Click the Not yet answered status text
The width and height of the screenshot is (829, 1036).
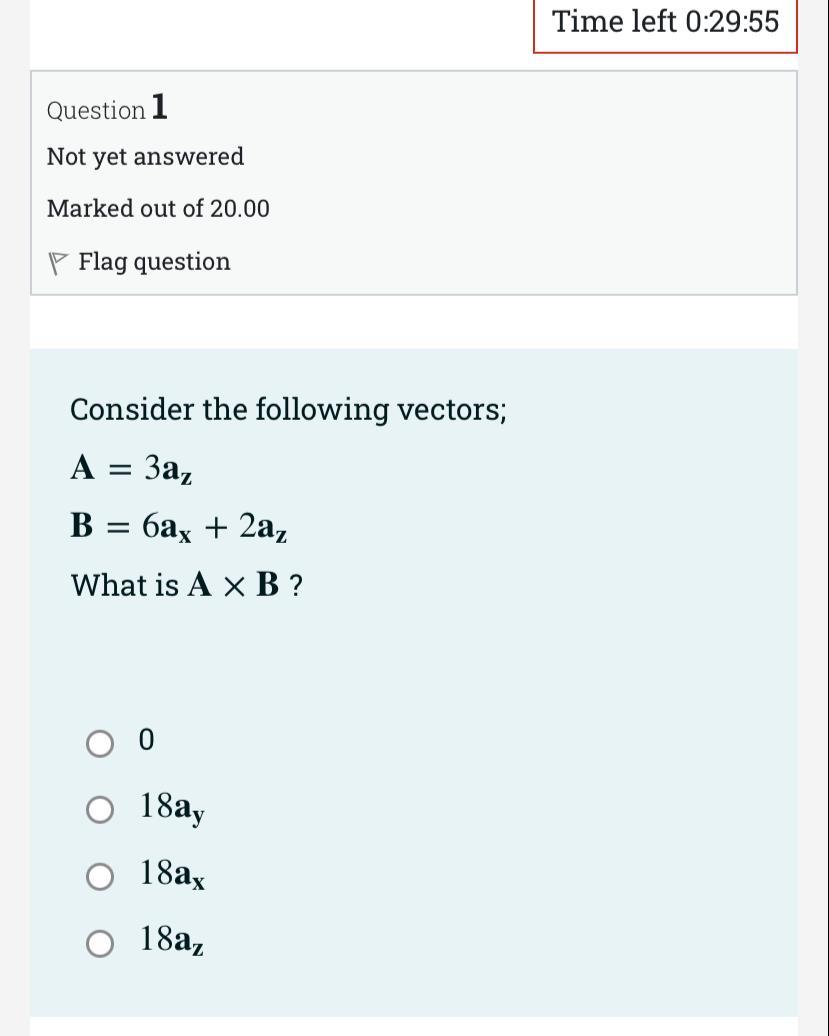tap(145, 156)
